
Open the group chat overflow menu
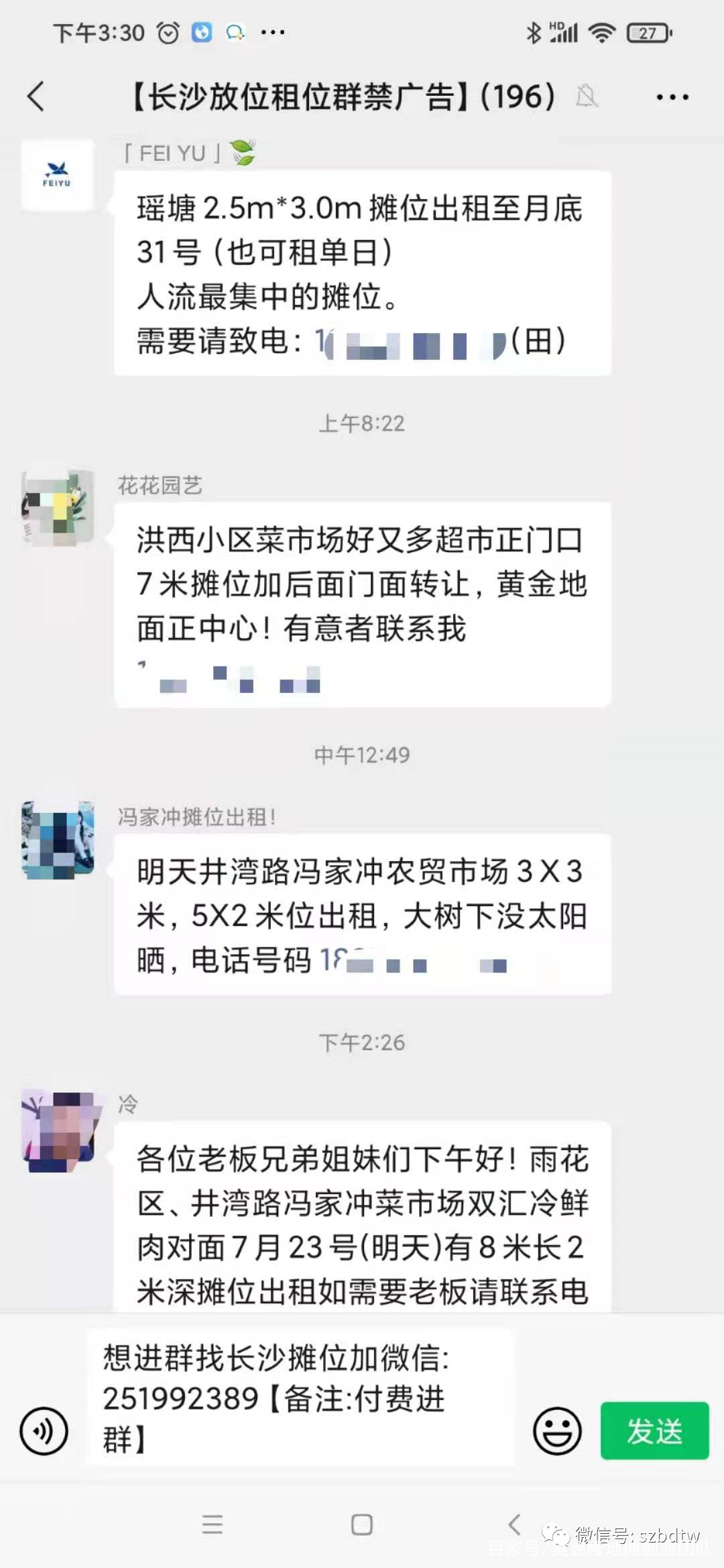[672, 98]
